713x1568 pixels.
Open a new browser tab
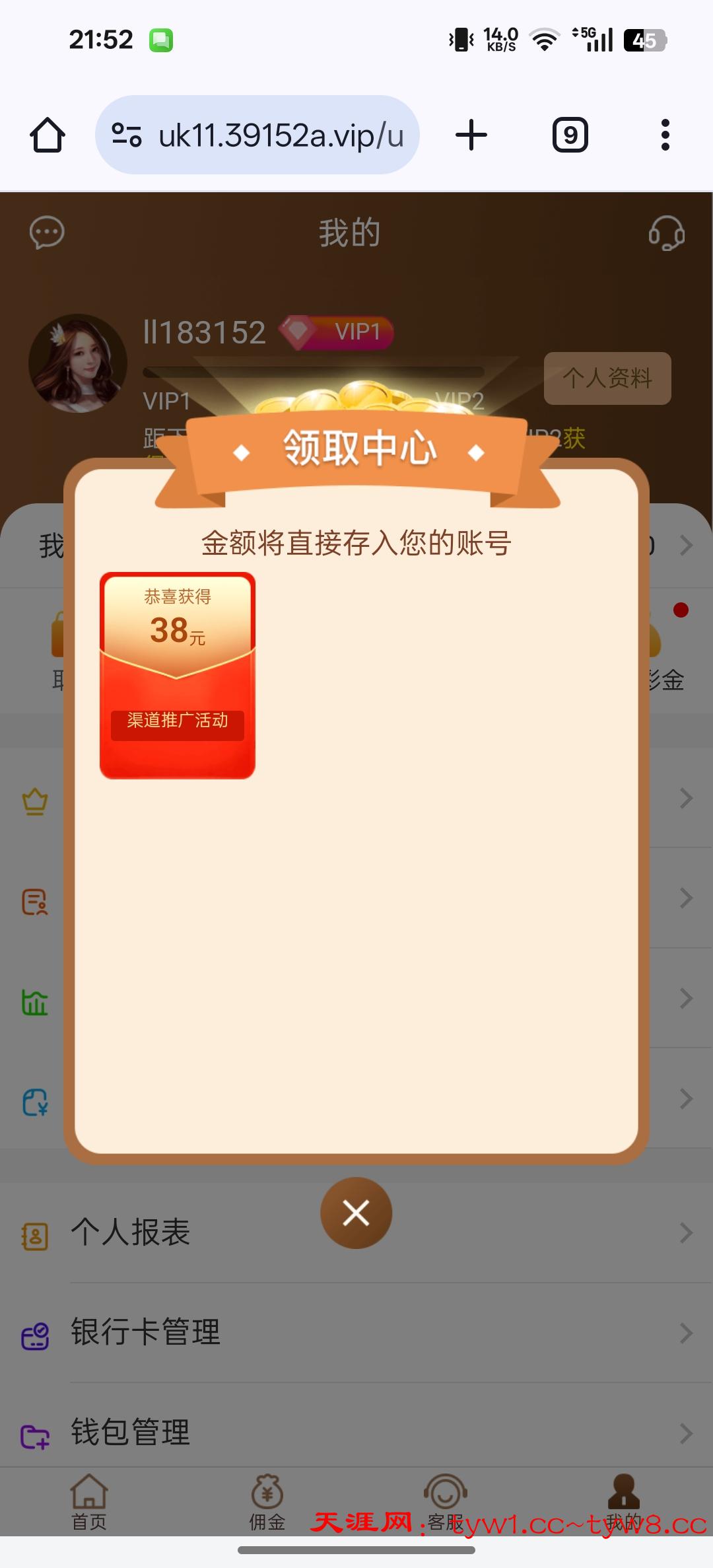coord(471,135)
